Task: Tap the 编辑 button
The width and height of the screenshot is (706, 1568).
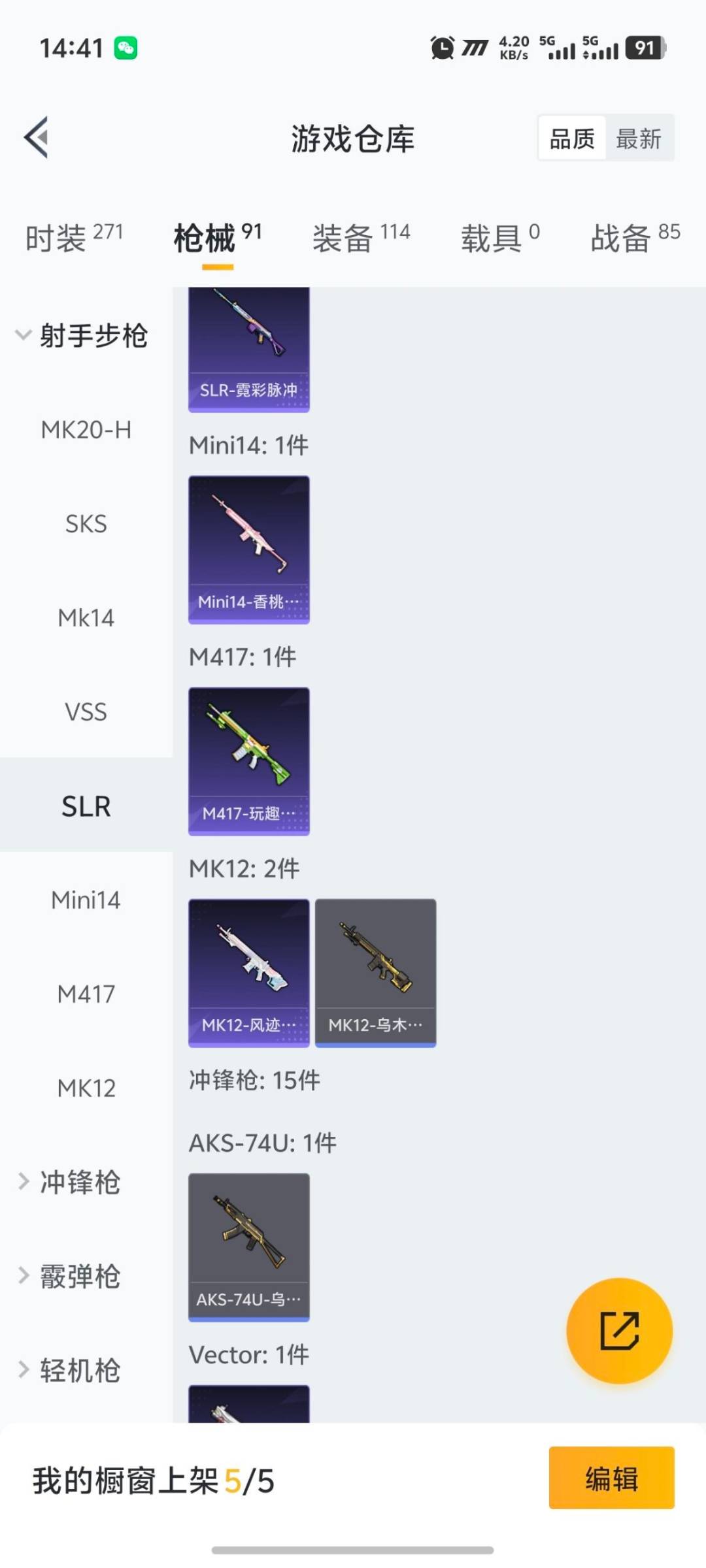Action: tap(611, 1478)
